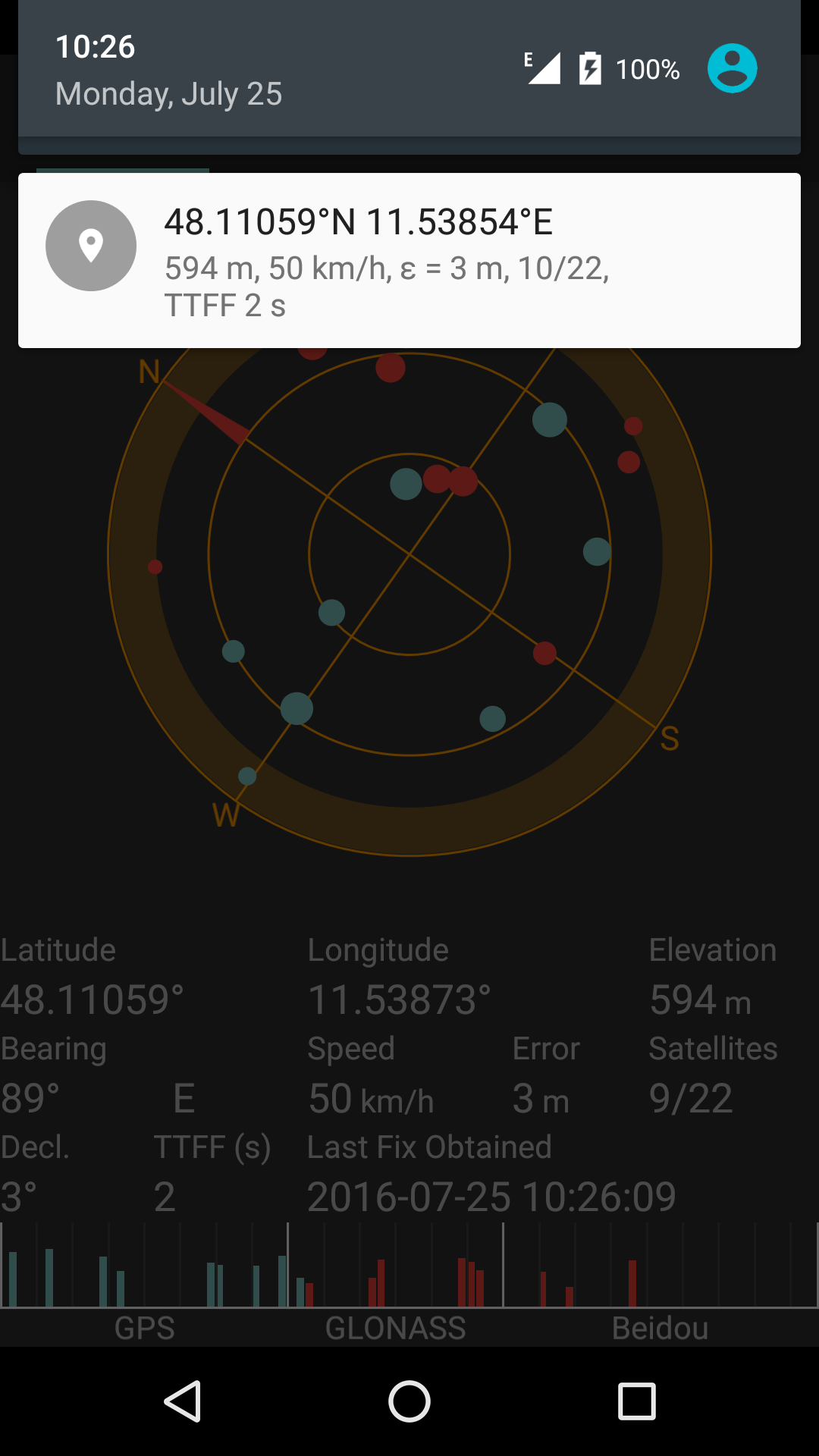Tap the cellular signal strength icon

pos(544,68)
